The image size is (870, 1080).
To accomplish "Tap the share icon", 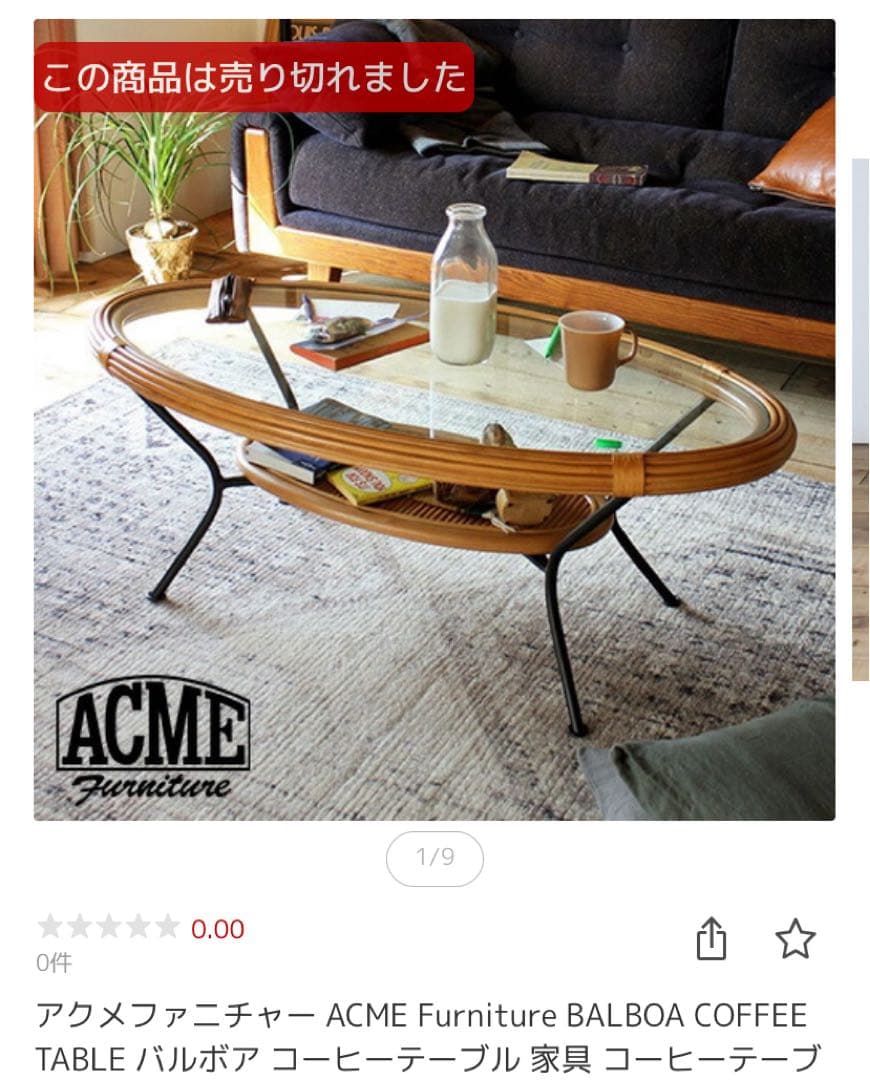I will (x=713, y=936).
